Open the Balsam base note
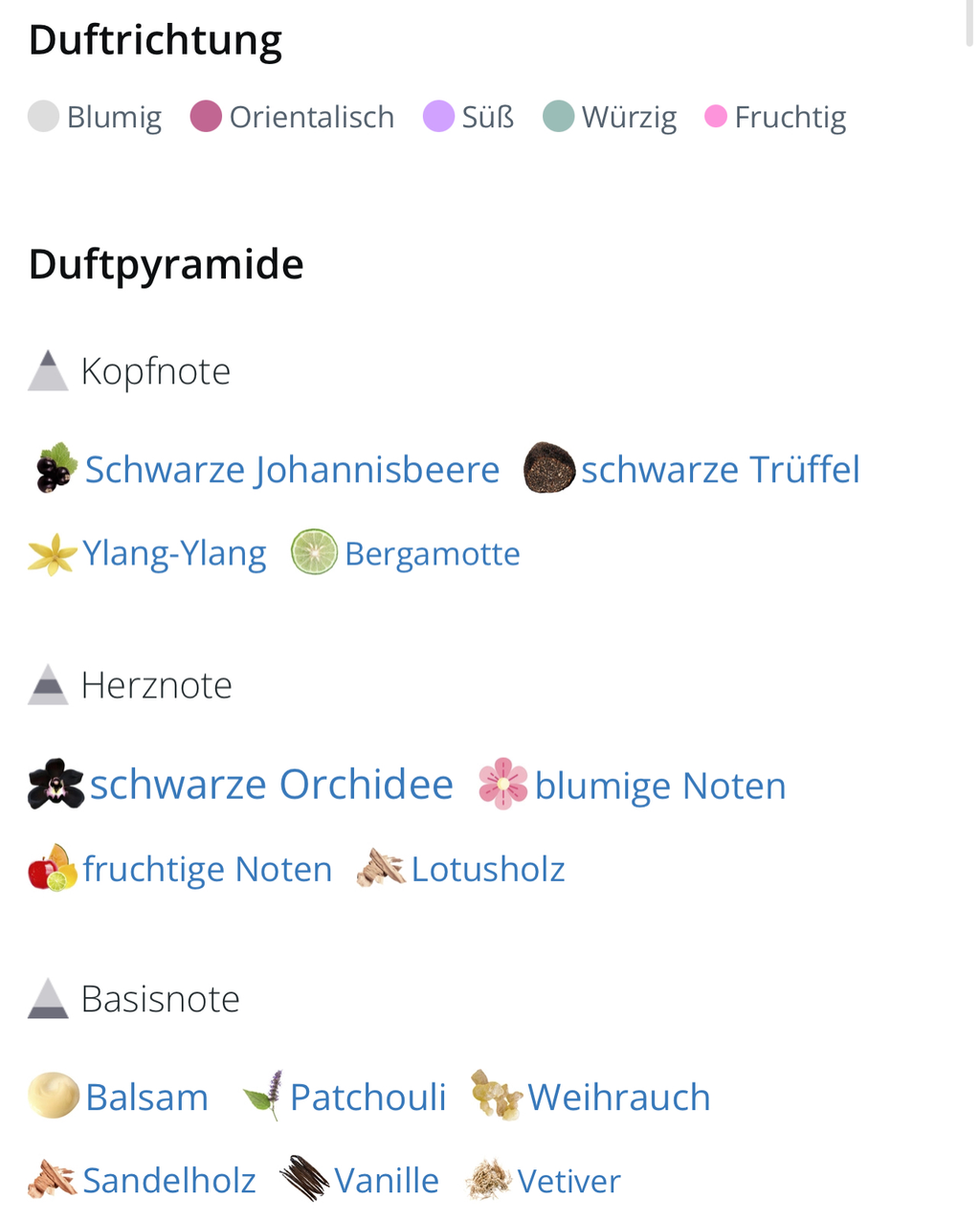This screenshot has width=980, height=1220. point(146,1097)
